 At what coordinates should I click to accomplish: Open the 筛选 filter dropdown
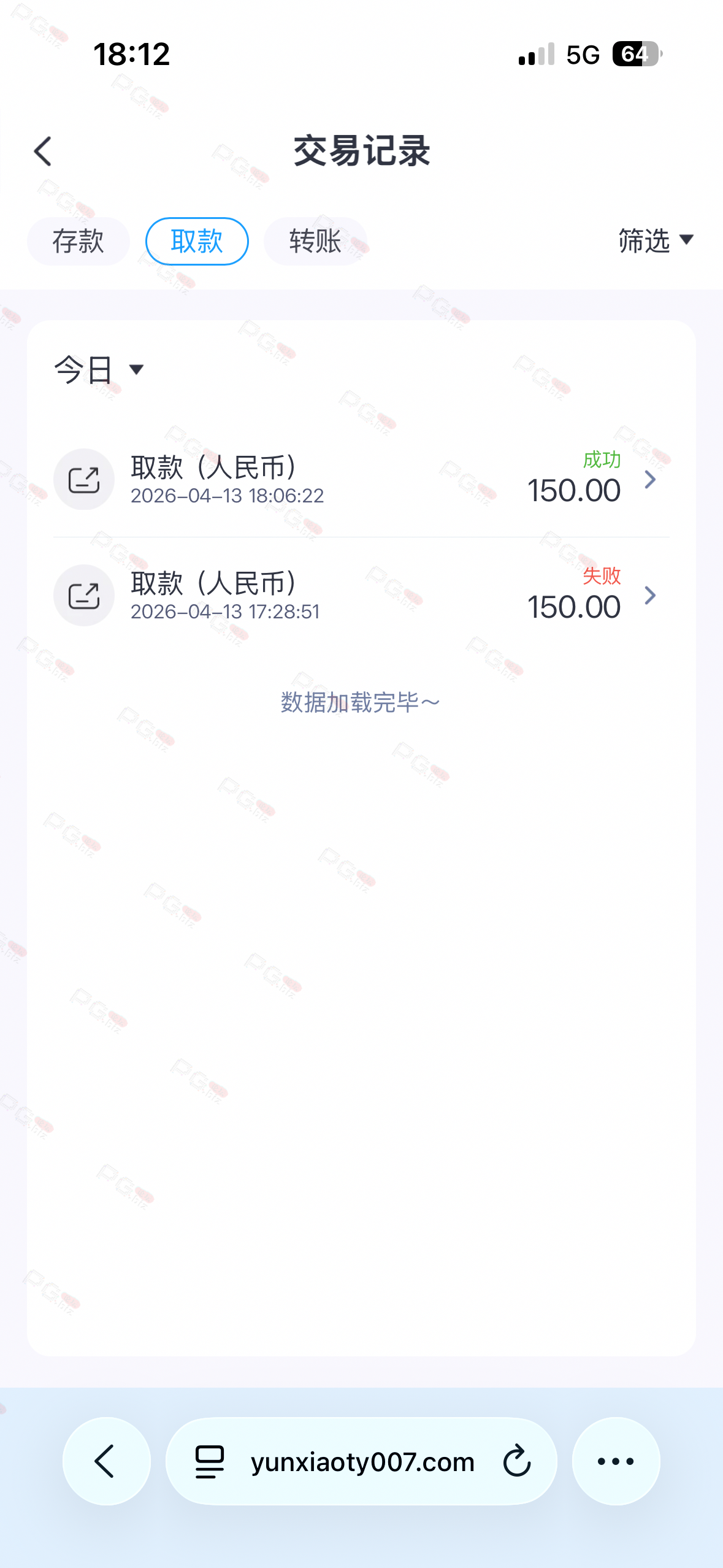655,240
